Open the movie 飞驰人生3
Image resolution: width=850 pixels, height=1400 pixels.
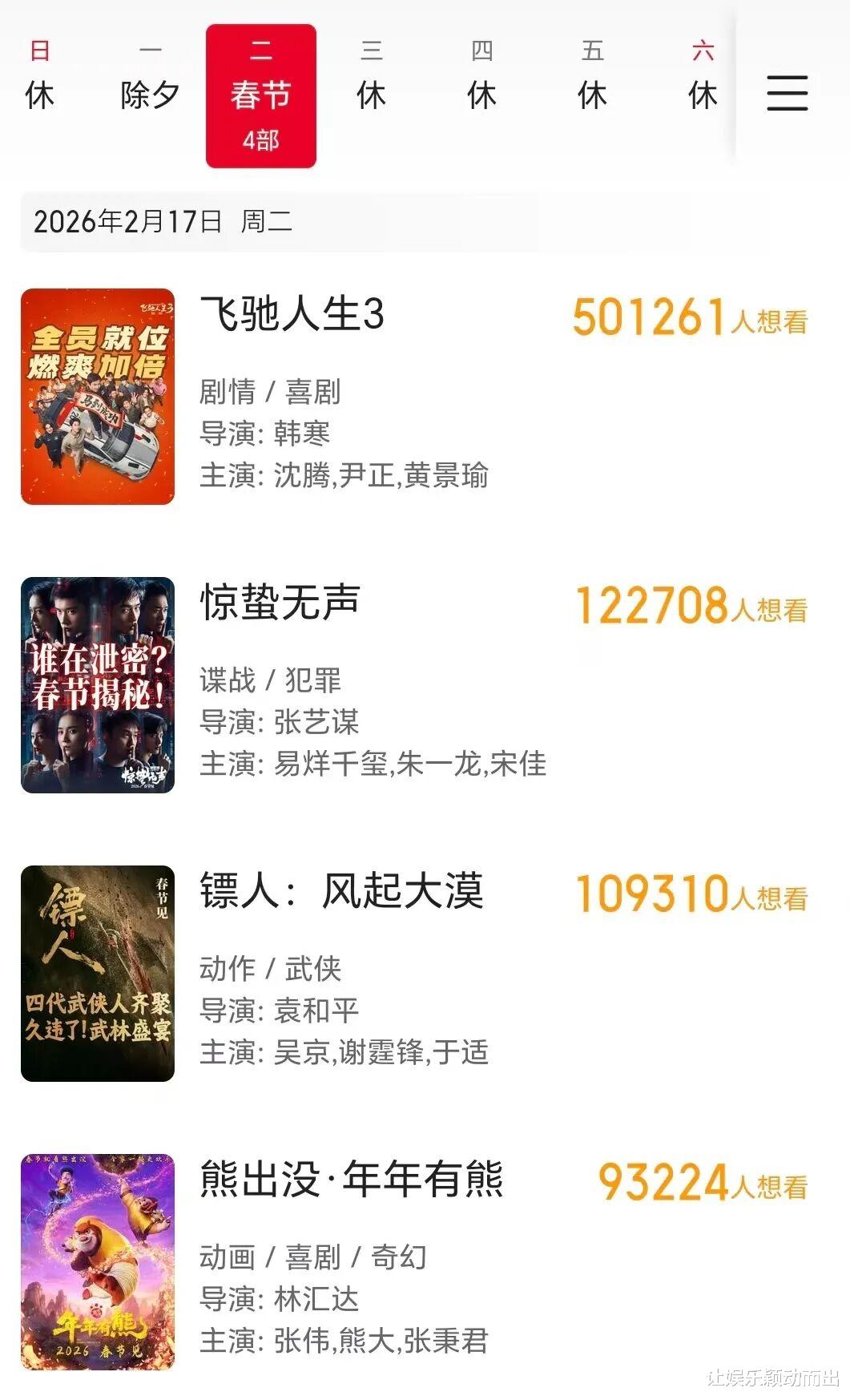292,314
